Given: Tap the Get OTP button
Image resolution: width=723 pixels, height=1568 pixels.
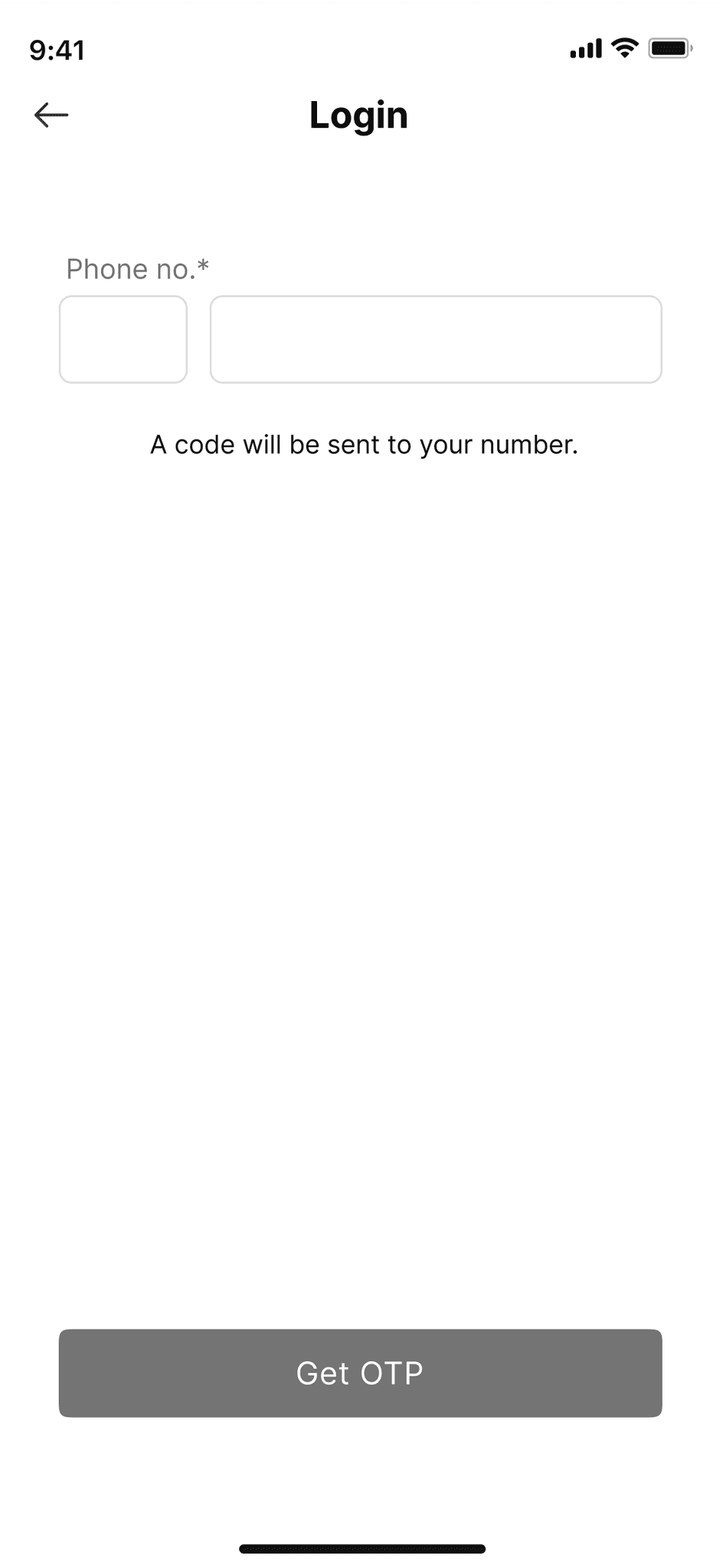Looking at the screenshot, I should (x=360, y=1373).
